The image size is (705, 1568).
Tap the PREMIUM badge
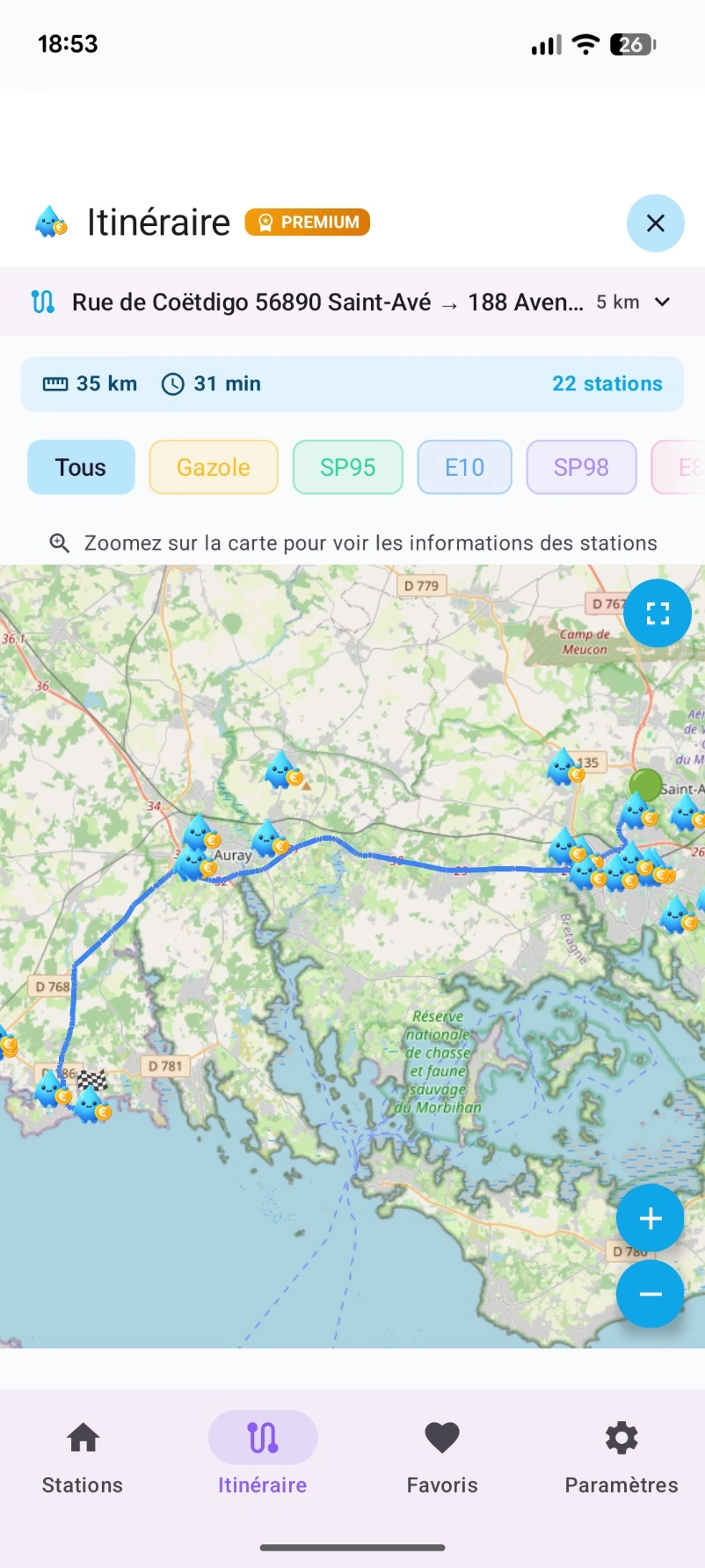[307, 222]
